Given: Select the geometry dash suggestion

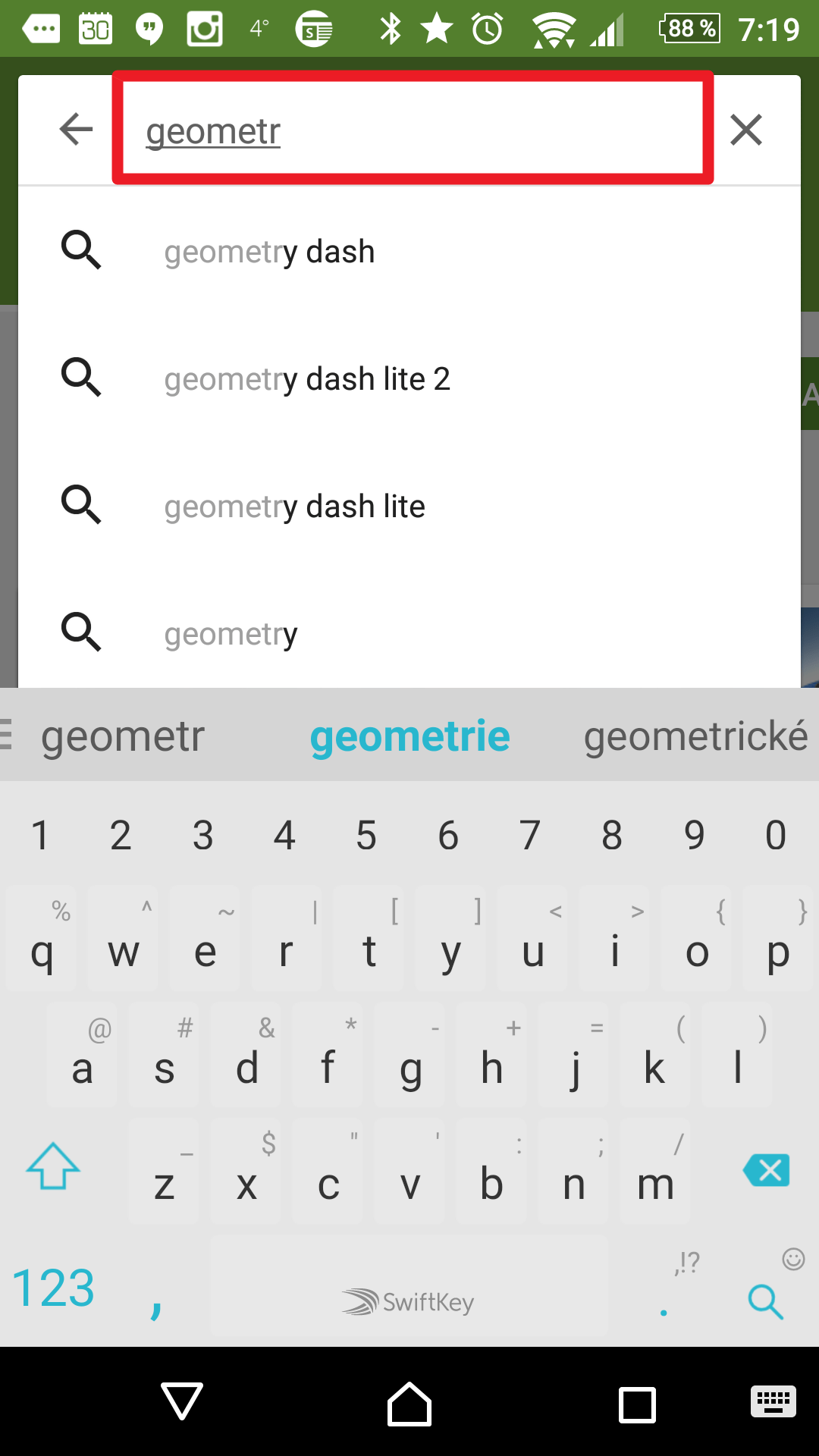Looking at the screenshot, I should click(409, 251).
